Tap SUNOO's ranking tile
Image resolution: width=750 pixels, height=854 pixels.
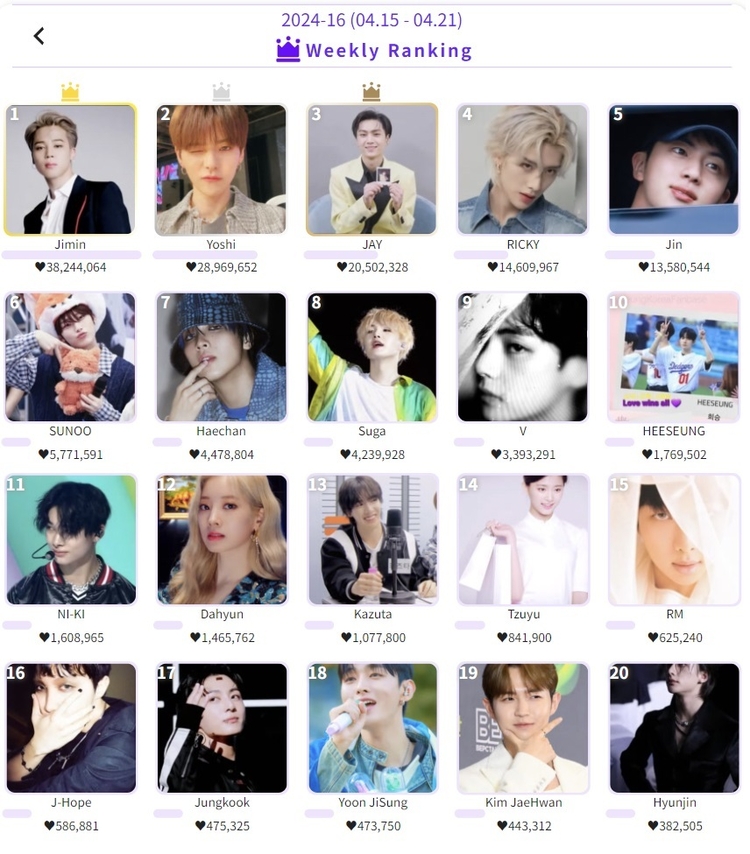click(70, 357)
